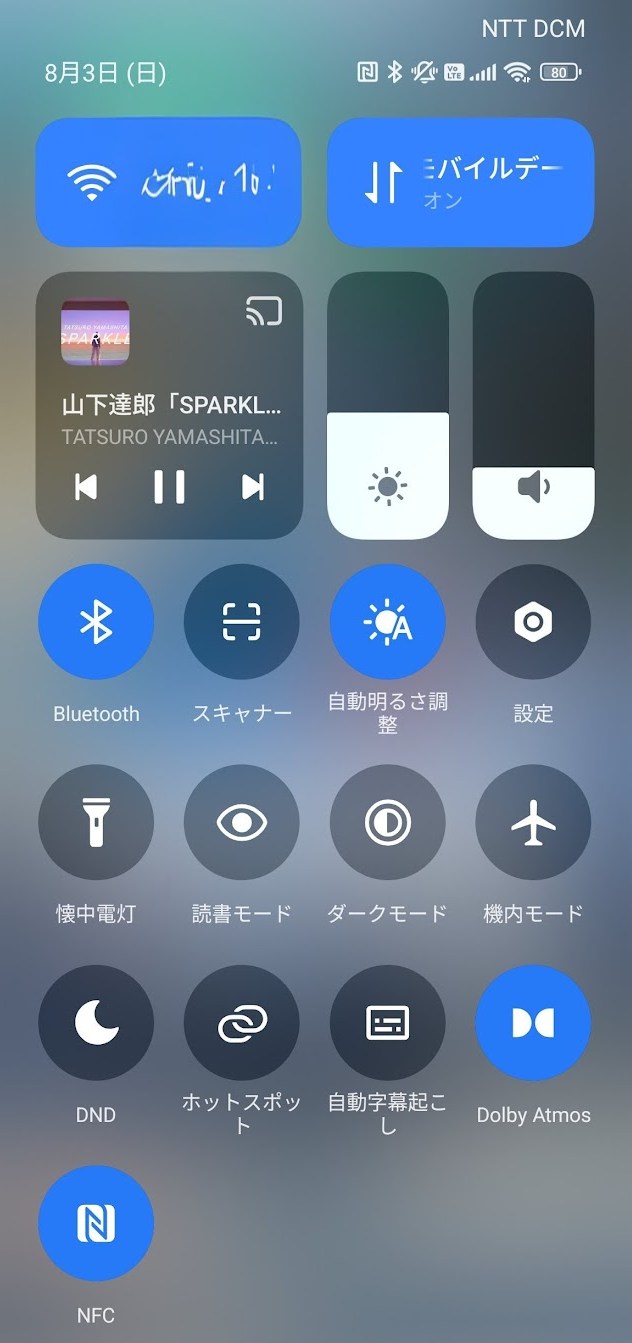
Task: Disable Bluetooth
Action: pos(96,622)
